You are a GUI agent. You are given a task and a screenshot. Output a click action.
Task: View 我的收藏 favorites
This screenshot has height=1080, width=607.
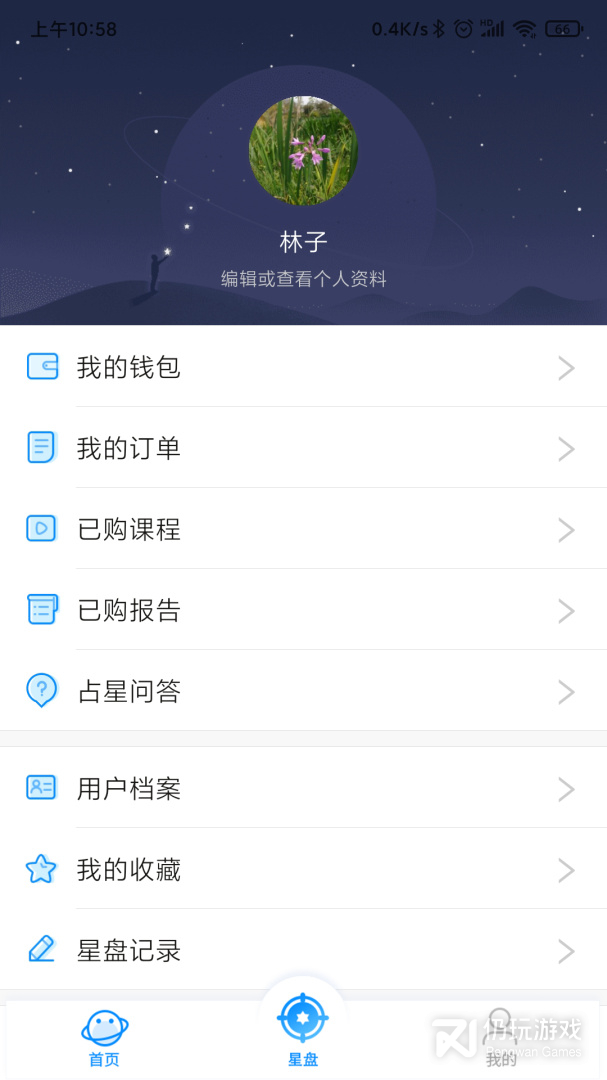(303, 869)
